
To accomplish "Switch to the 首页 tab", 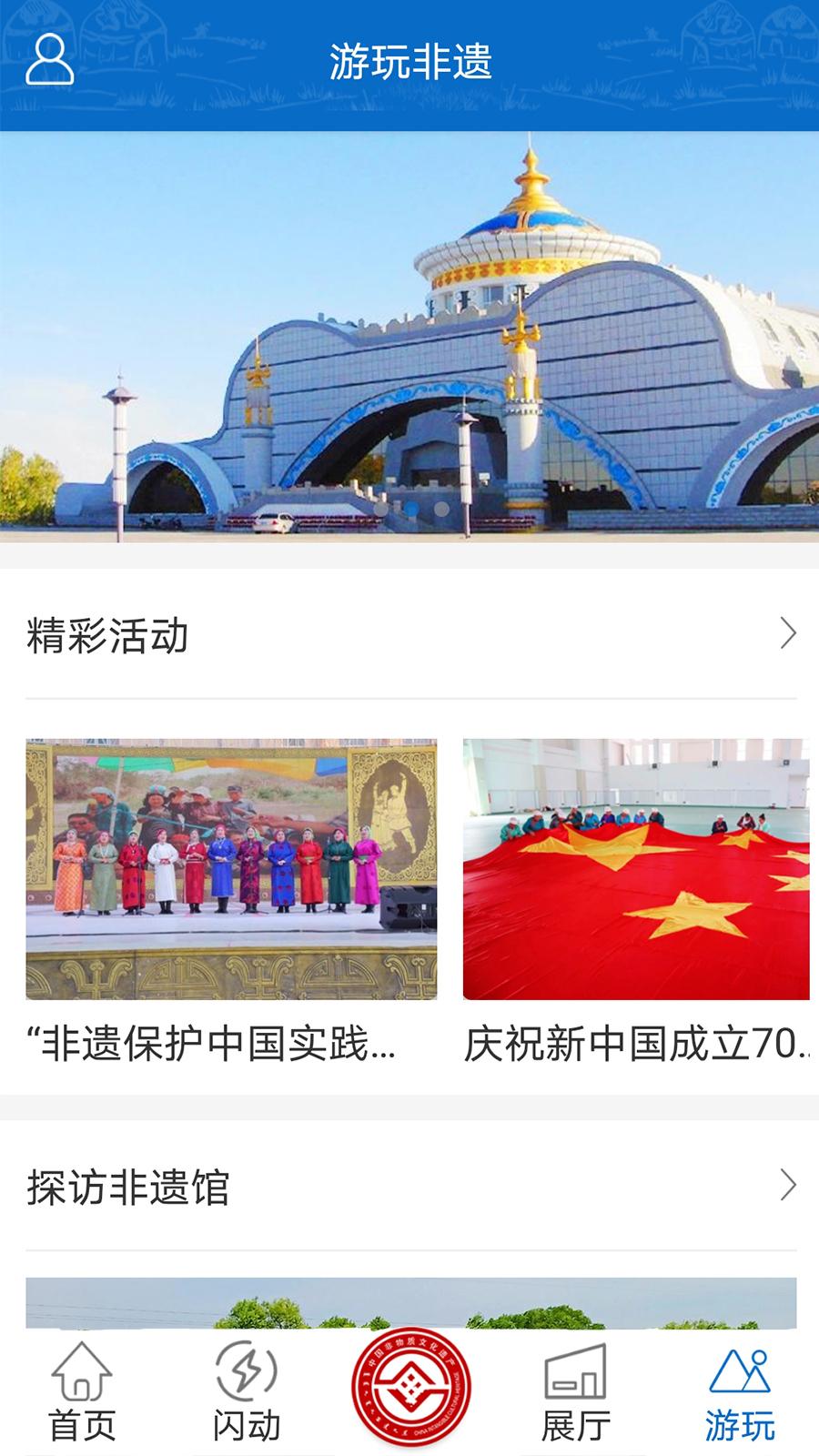I will (x=82, y=1392).
